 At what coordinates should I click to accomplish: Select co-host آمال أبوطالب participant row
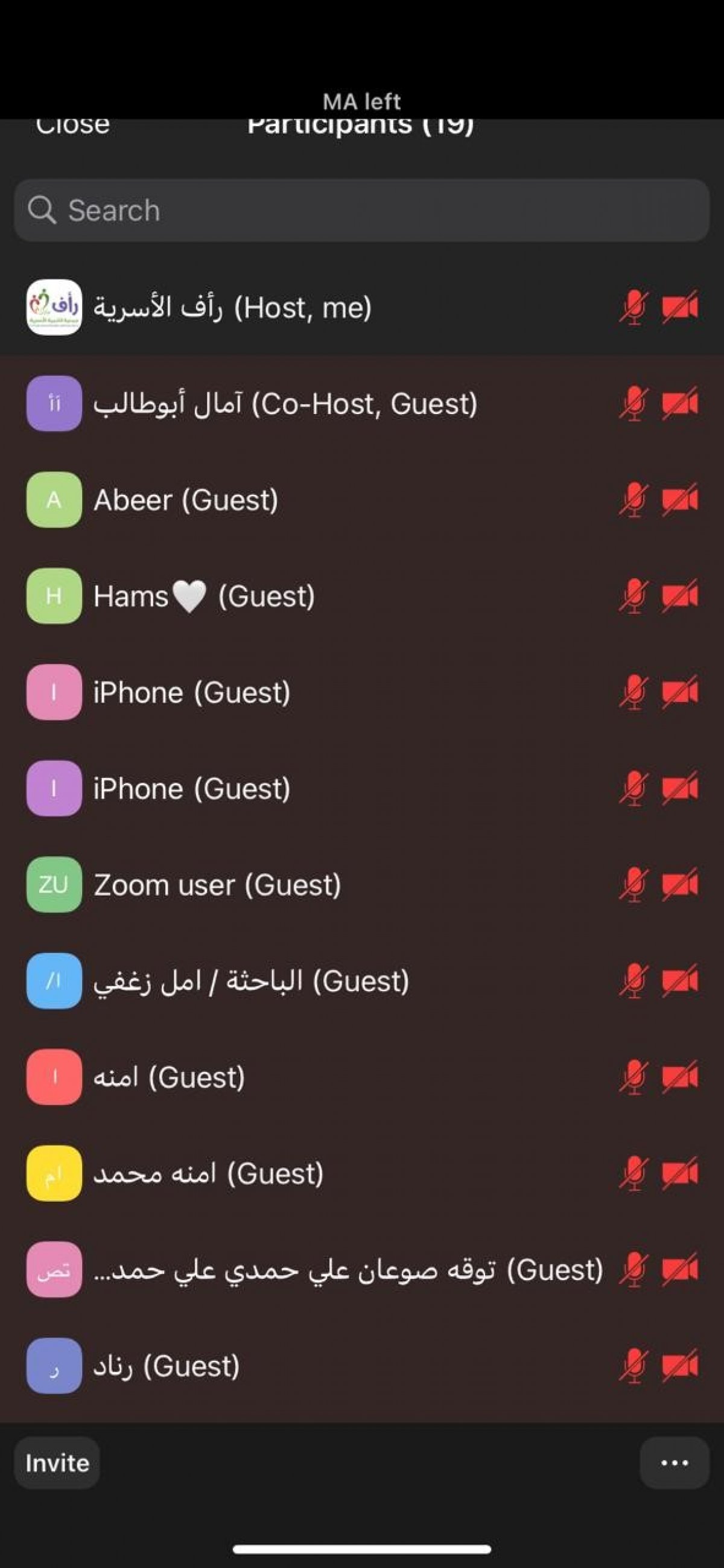point(362,404)
